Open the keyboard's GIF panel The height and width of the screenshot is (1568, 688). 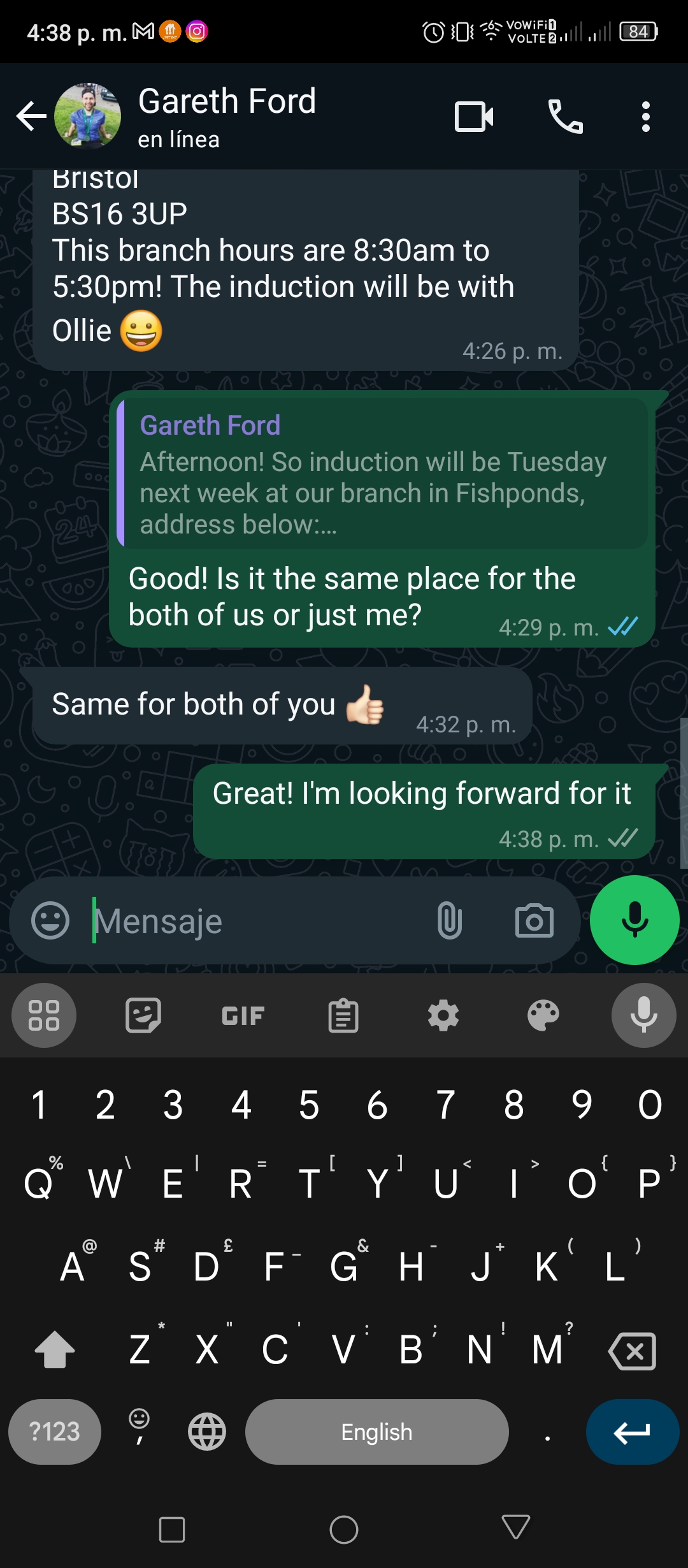243,1016
